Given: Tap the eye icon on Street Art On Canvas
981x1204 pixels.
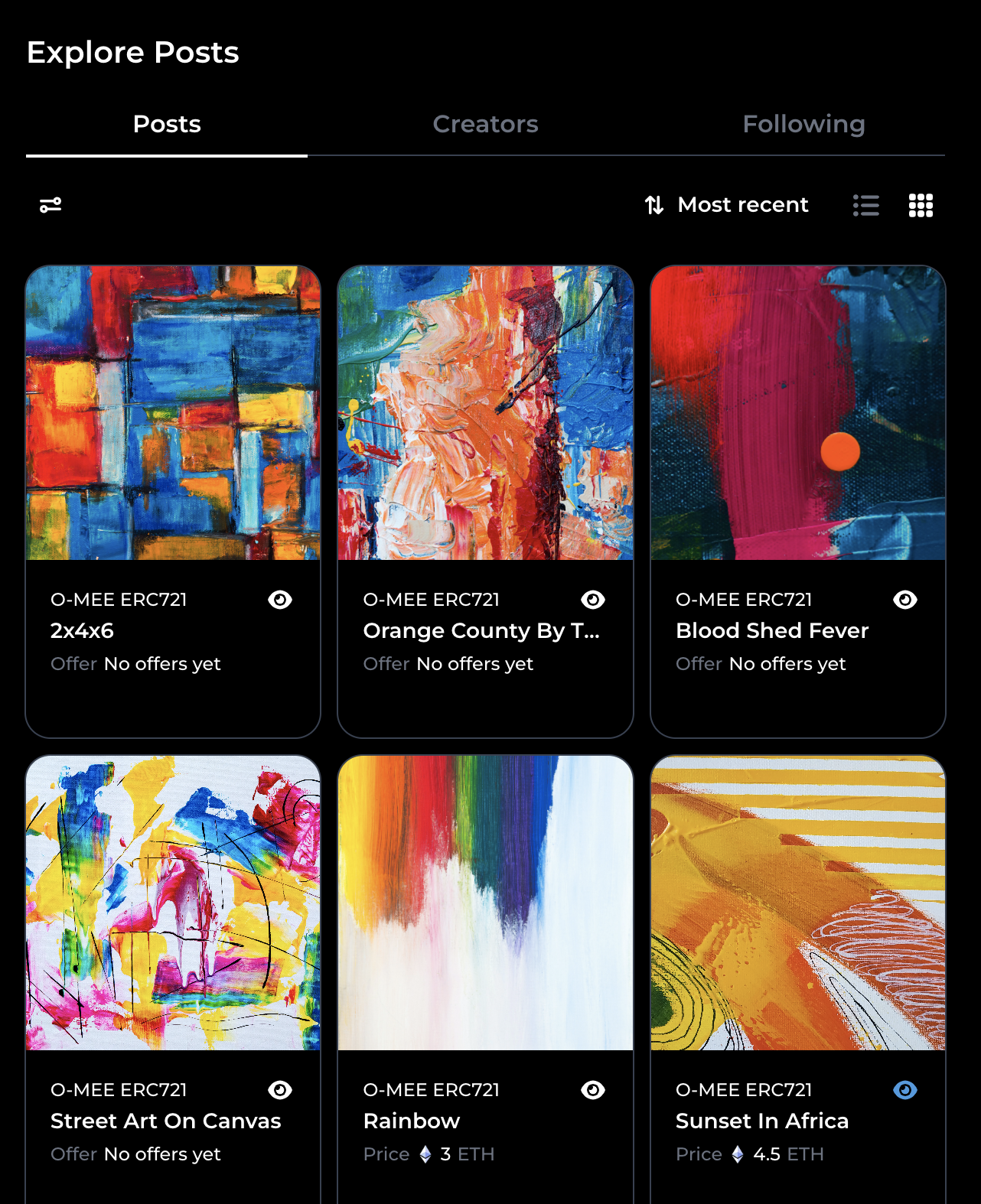Looking at the screenshot, I should (x=280, y=1090).
